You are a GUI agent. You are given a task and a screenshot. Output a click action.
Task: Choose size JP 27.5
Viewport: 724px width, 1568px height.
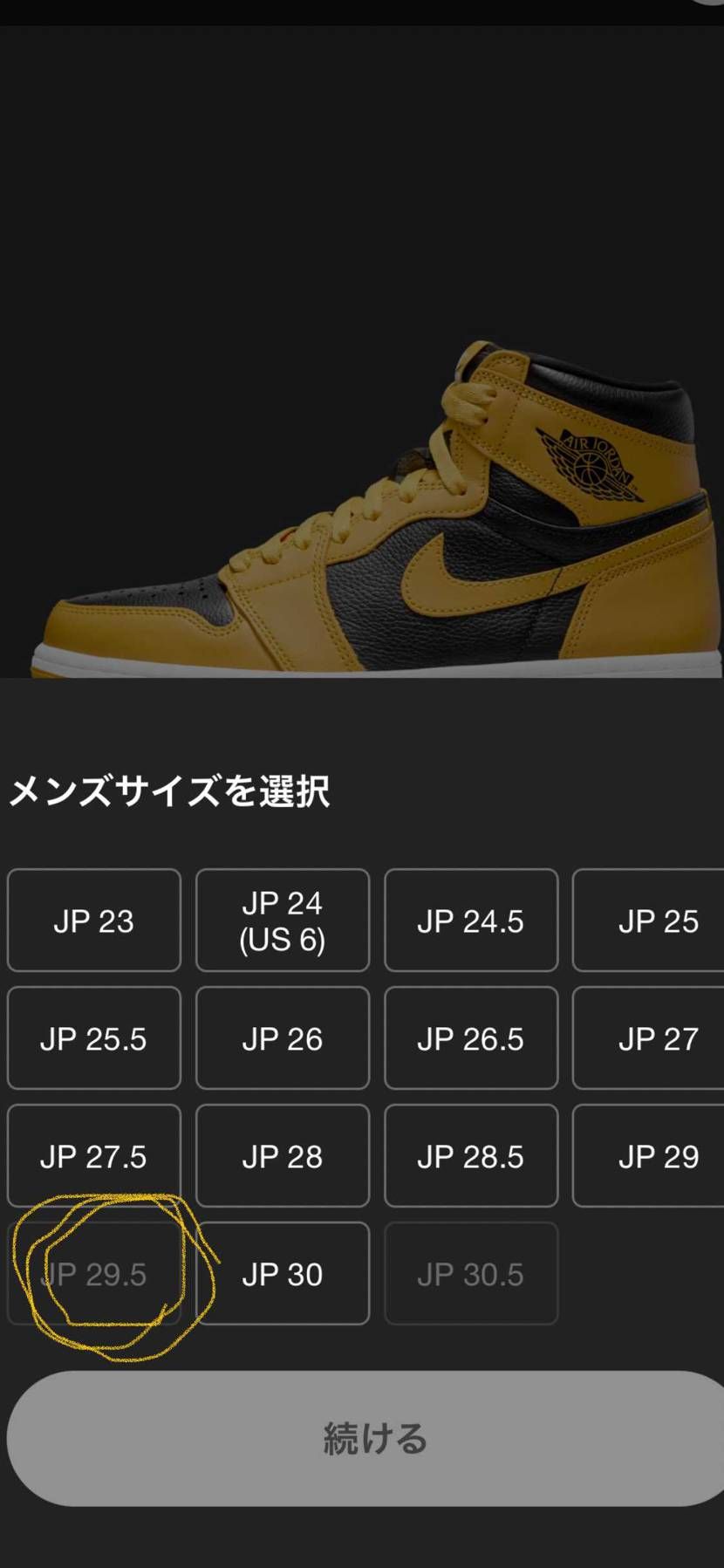coord(94,1156)
